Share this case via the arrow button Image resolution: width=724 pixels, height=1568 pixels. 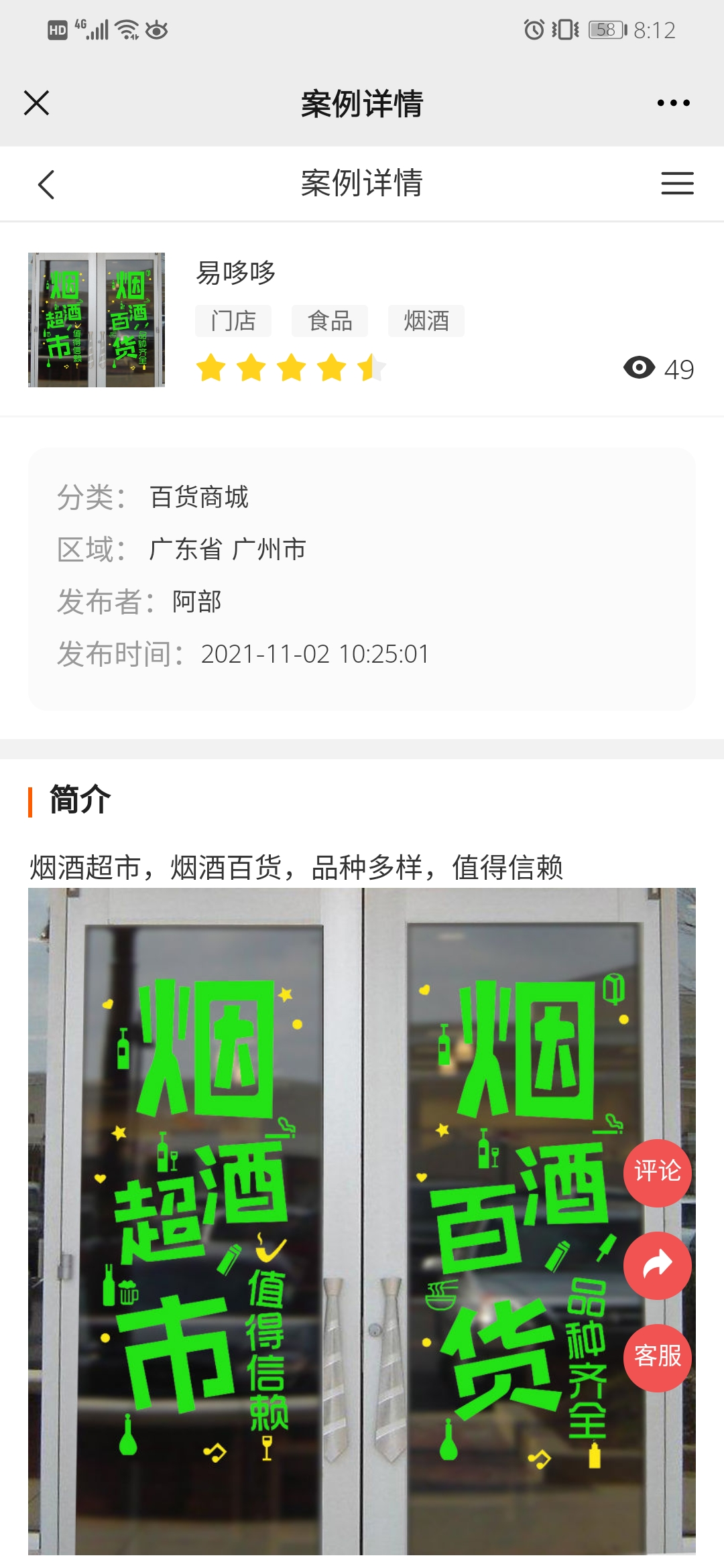point(657,1265)
